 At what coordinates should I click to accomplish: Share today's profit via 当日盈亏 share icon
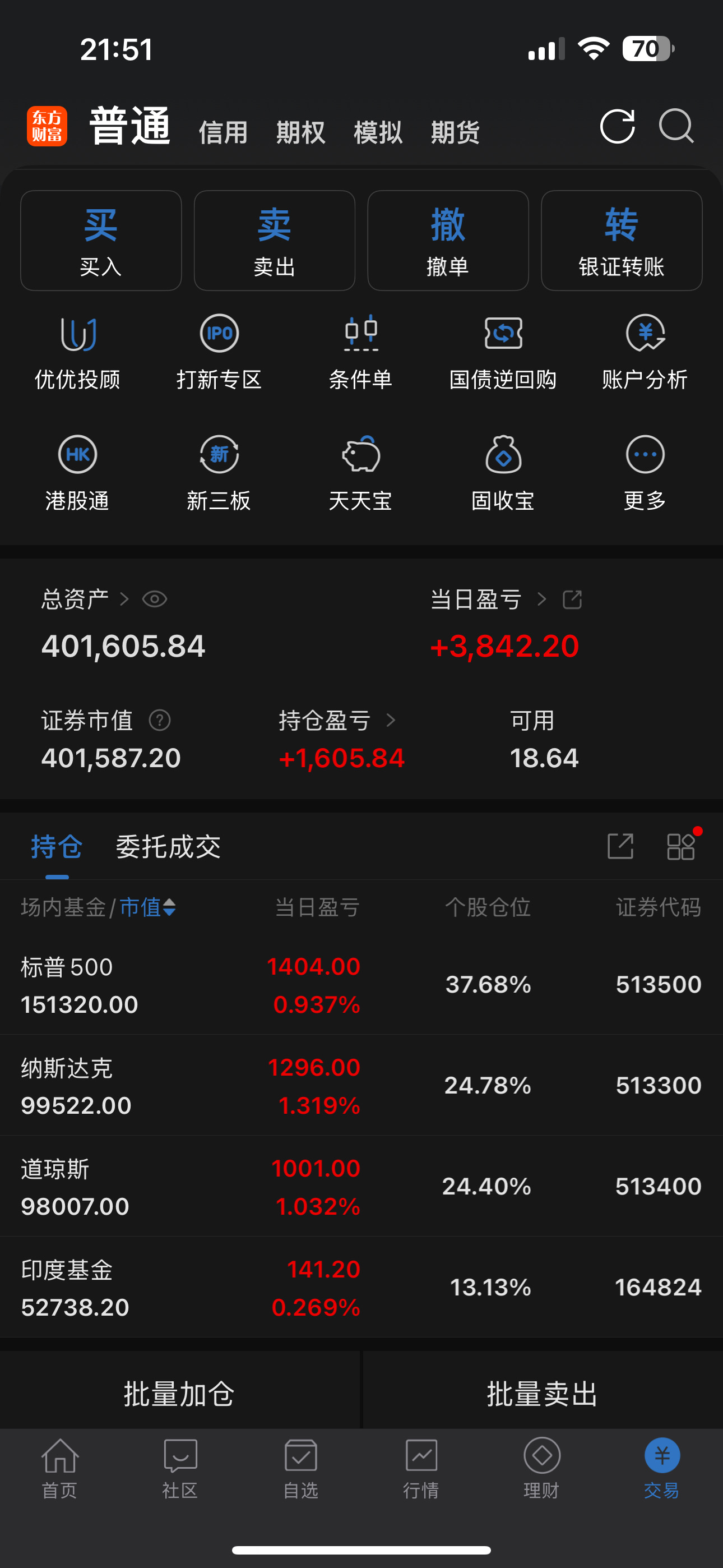(x=572, y=599)
